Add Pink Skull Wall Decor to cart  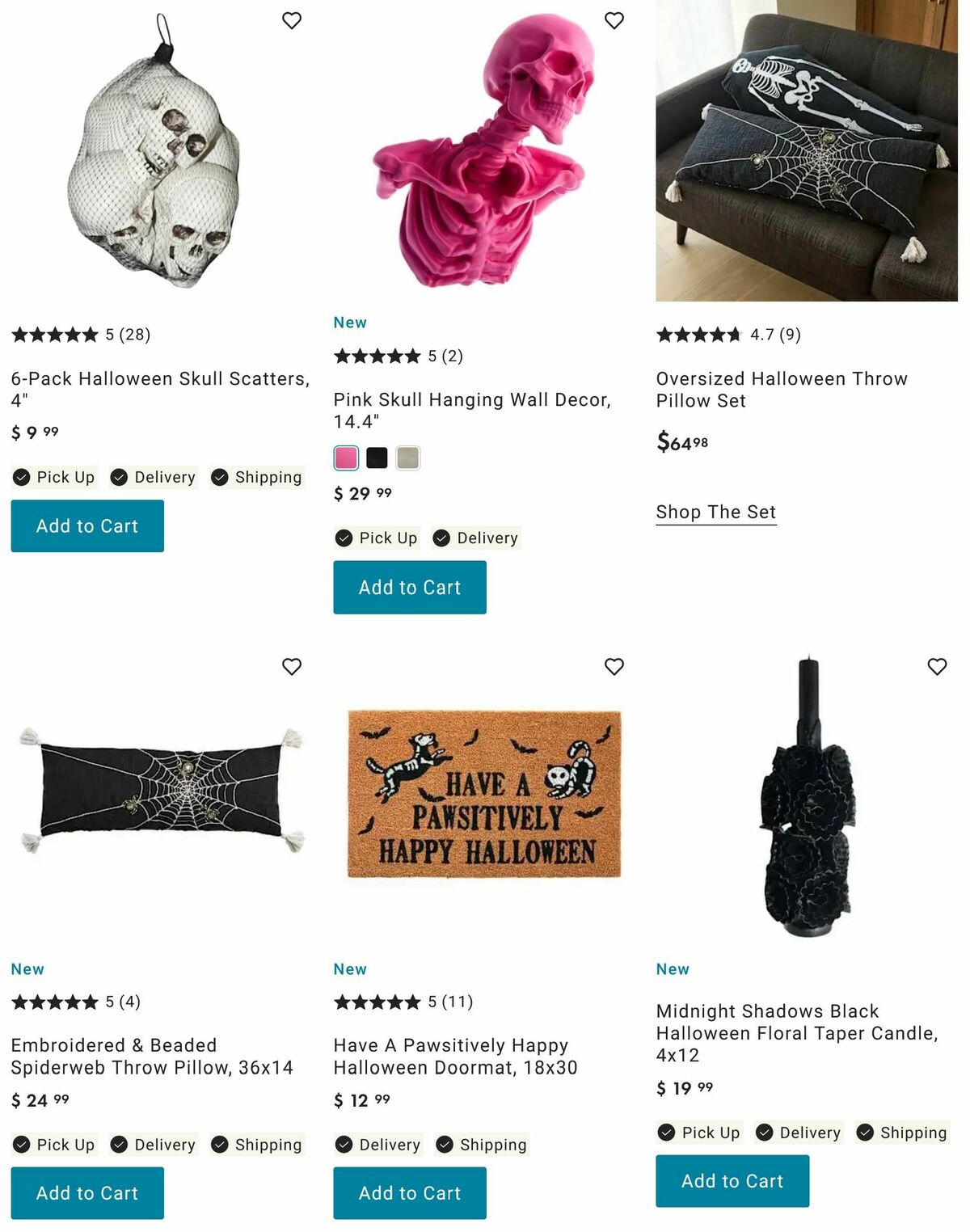coord(409,587)
